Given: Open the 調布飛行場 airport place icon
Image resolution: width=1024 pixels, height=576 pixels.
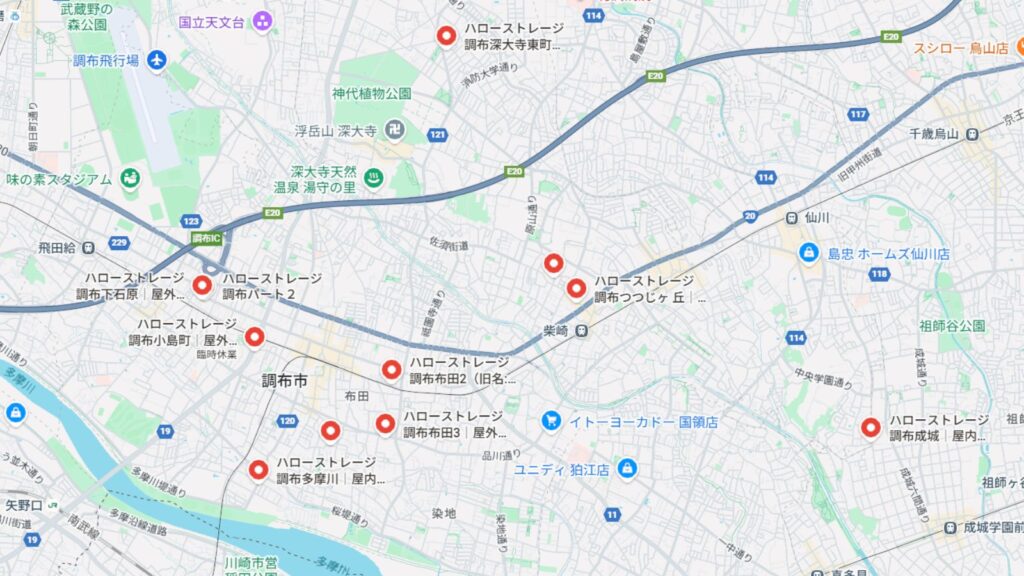Looking at the screenshot, I should tap(156, 61).
